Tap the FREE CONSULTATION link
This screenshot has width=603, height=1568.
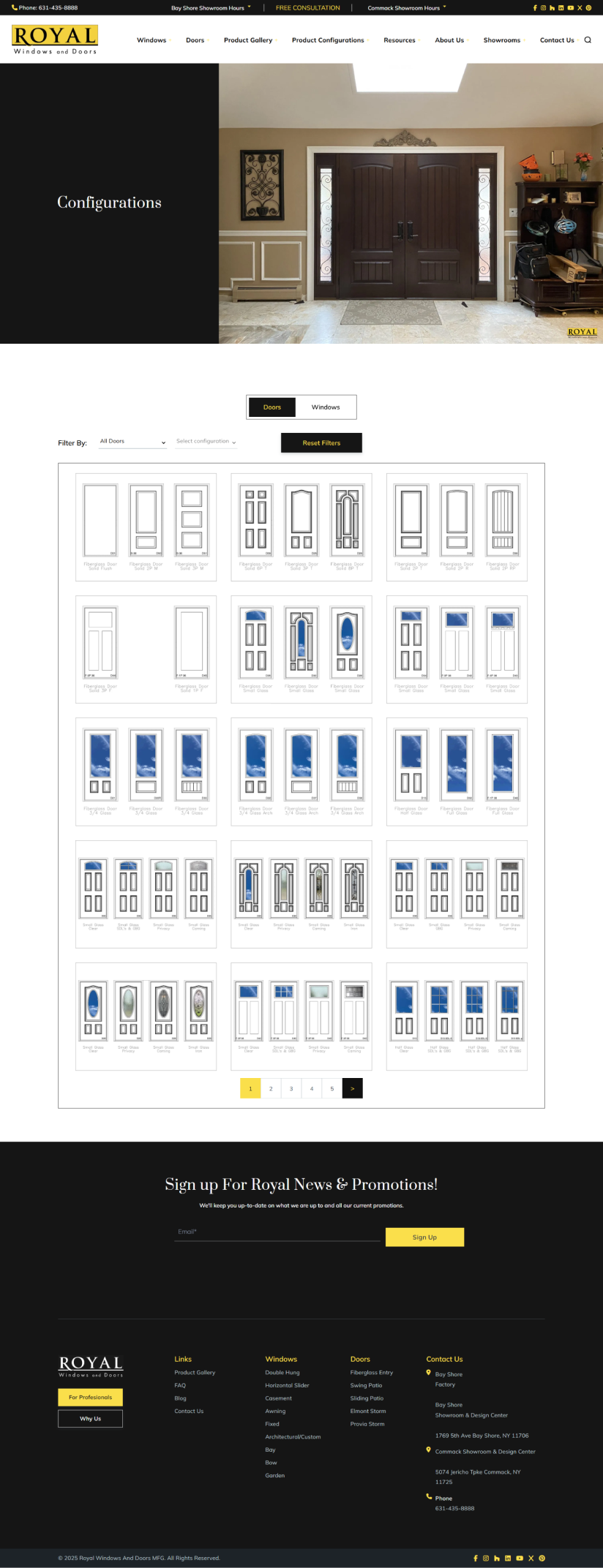tap(307, 8)
